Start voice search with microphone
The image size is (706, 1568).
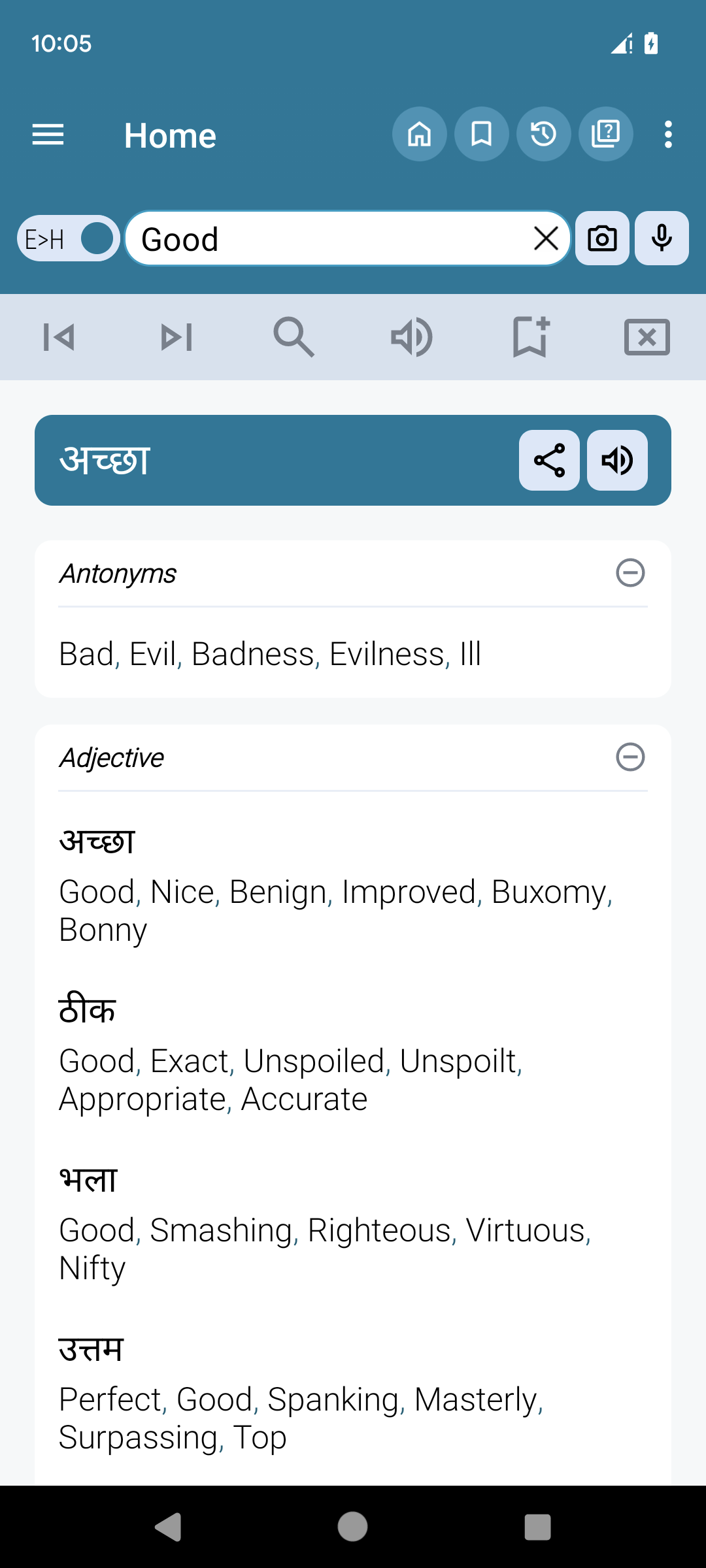662,238
